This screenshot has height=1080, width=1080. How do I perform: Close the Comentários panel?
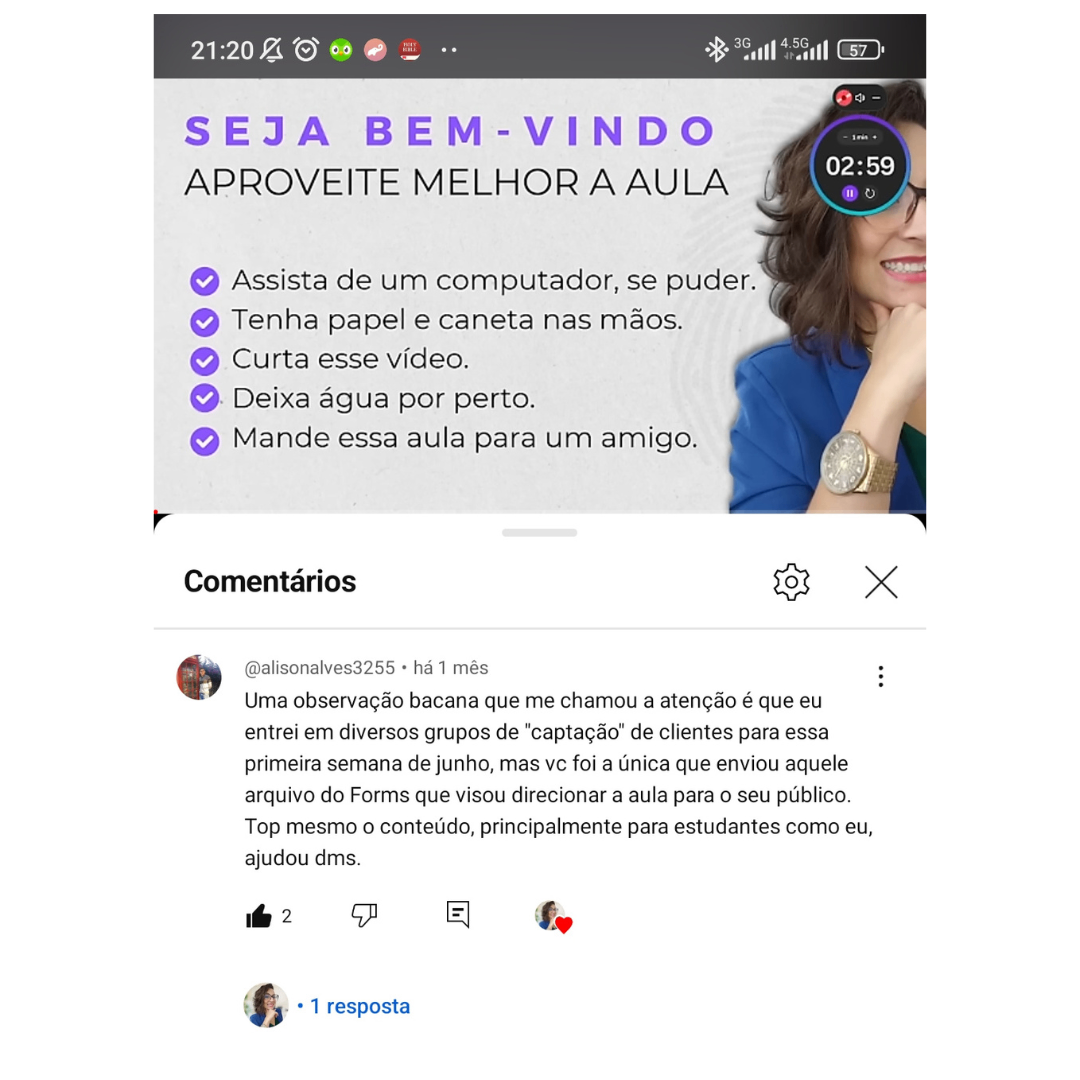(x=881, y=582)
